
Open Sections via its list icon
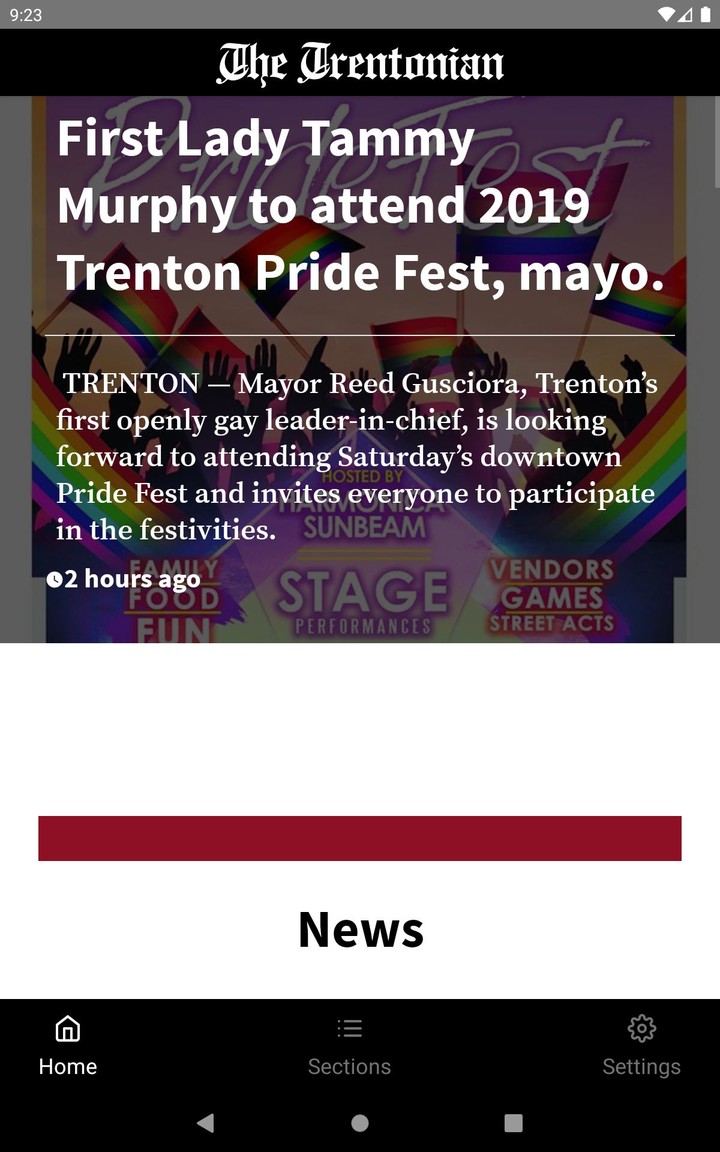tap(349, 1028)
